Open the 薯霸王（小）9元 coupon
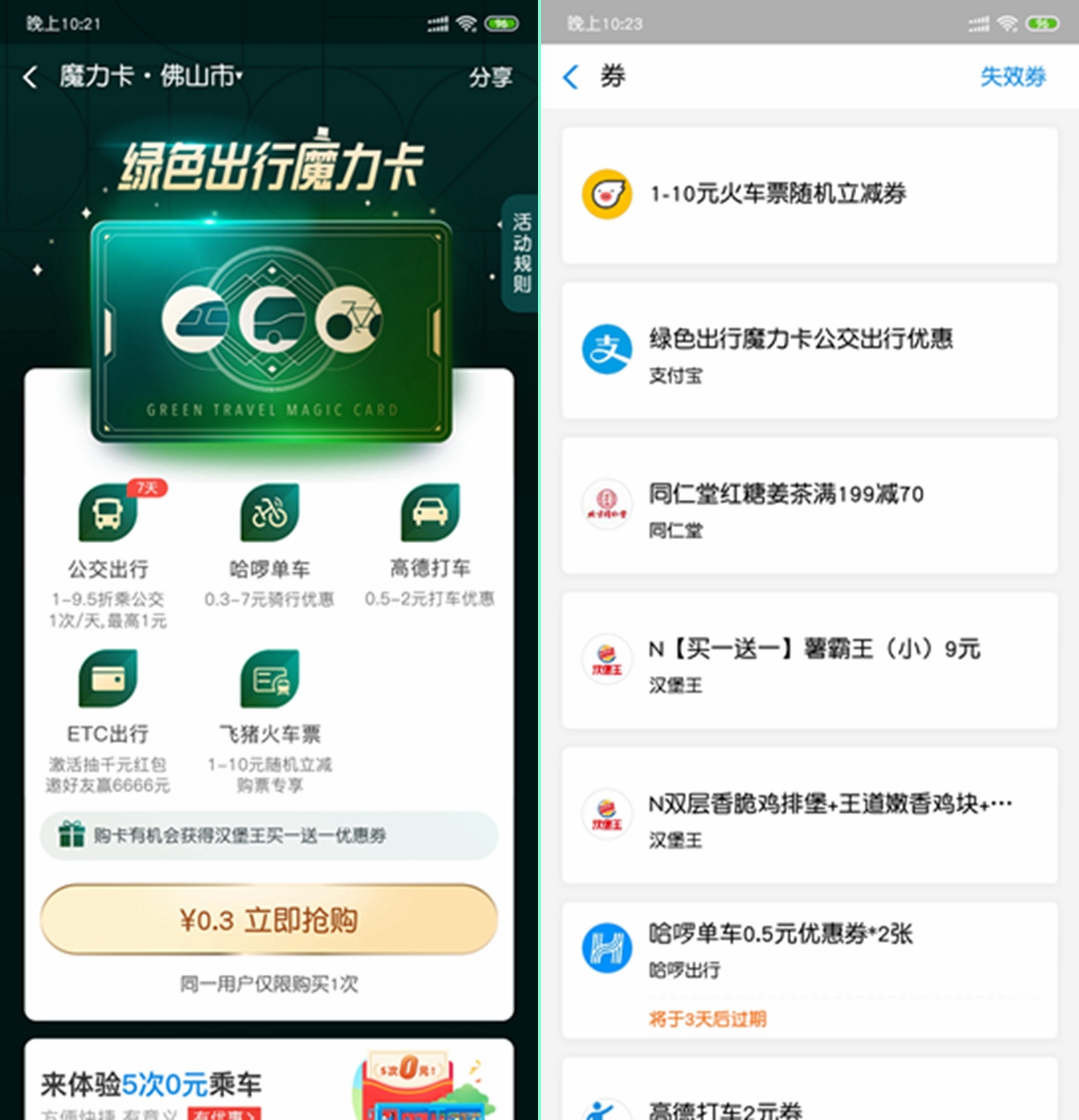Viewport: 1079px width, 1120px height. tap(809, 660)
